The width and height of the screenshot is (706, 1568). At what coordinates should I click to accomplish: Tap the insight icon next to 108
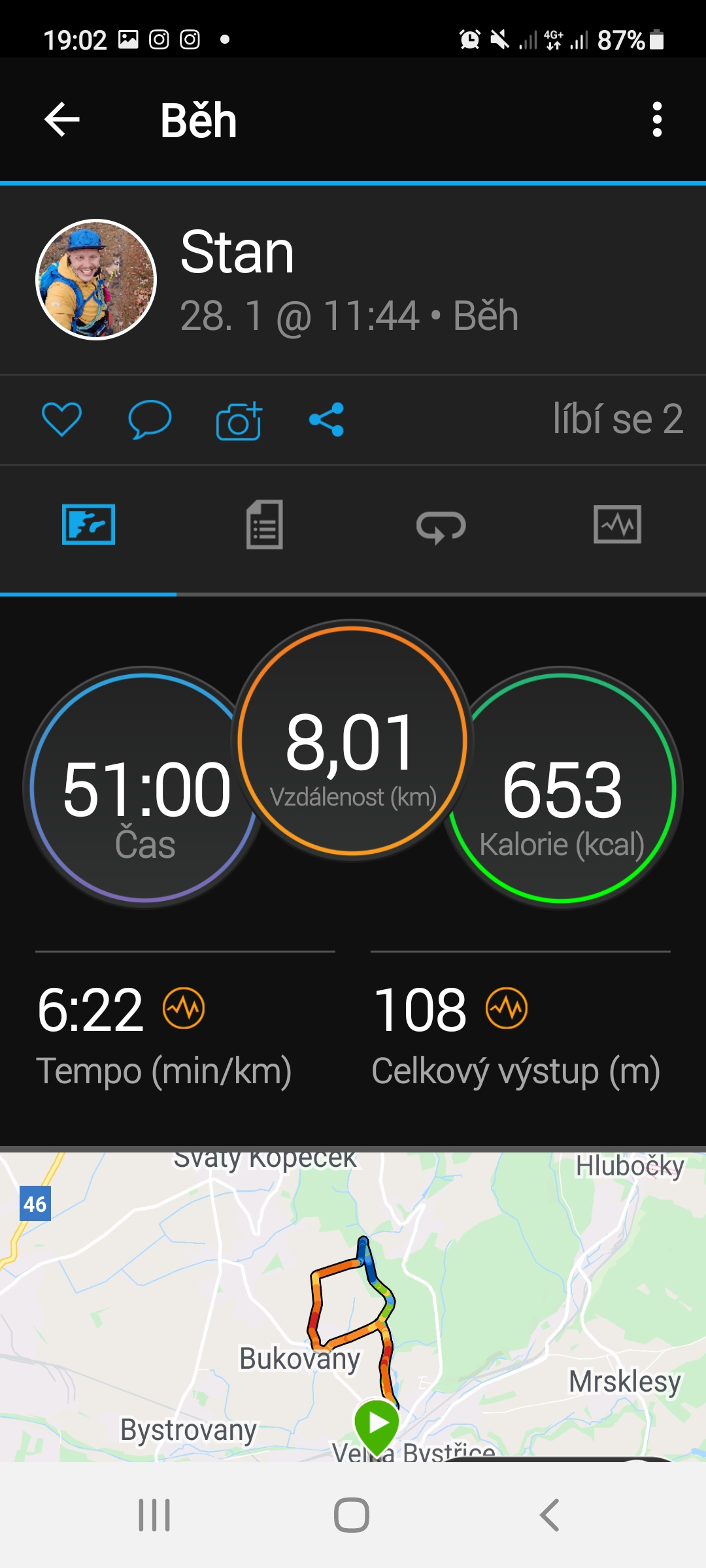tap(507, 1008)
